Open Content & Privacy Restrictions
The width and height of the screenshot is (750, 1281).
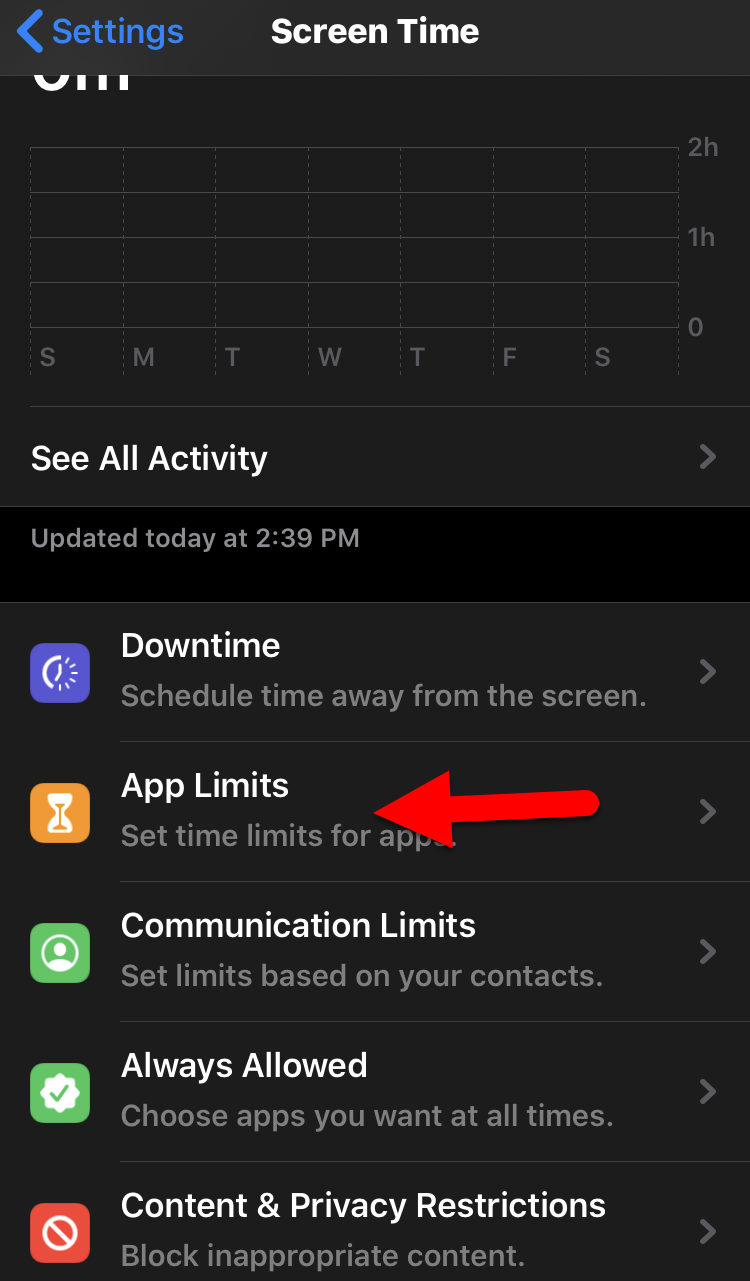pos(374,1228)
